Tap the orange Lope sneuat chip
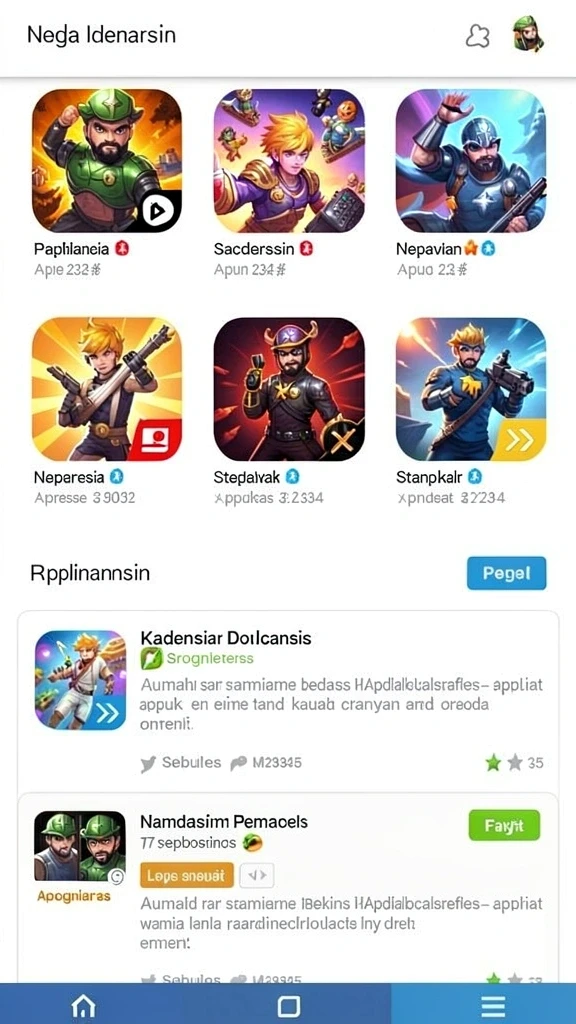 [x=187, y=875]
